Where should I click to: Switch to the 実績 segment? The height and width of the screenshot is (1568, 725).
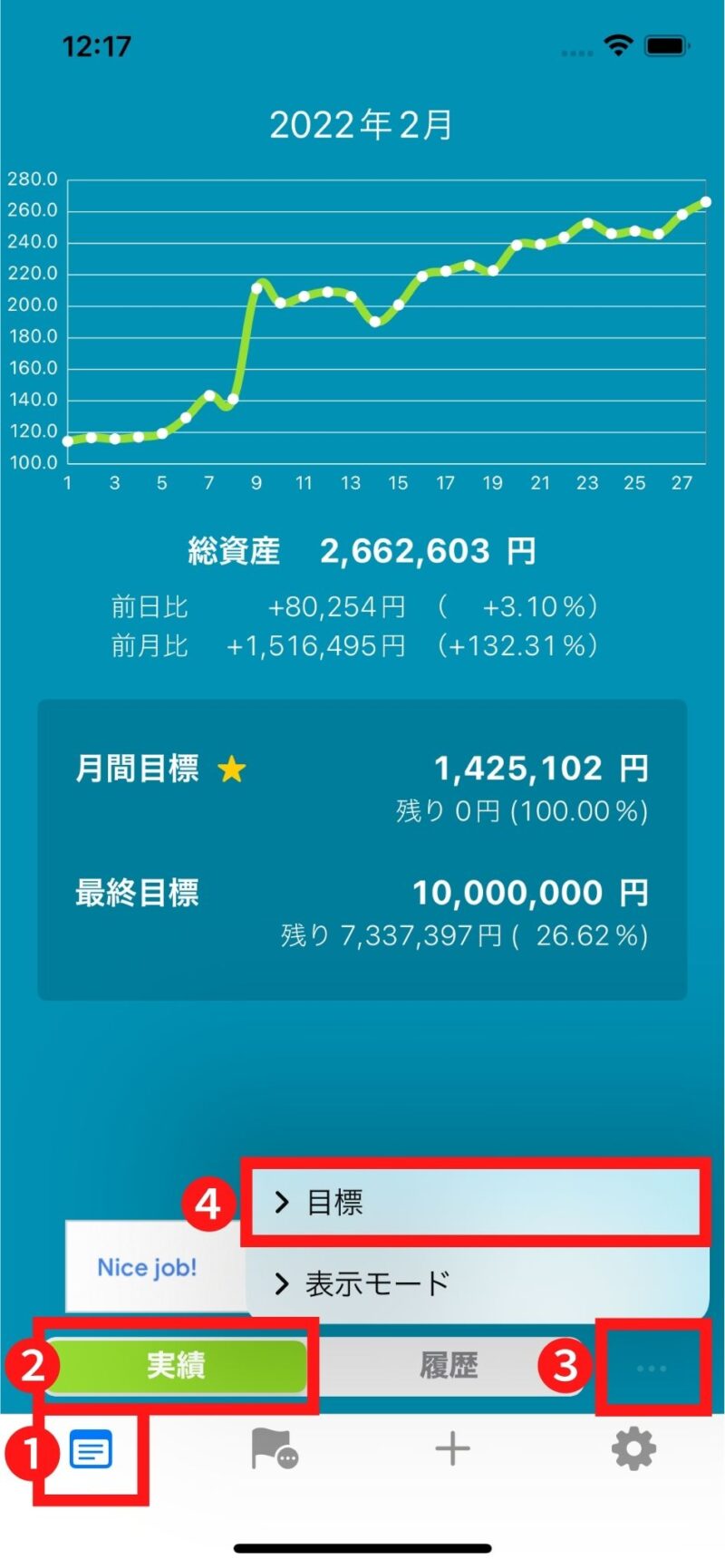[x=176, y=1365]
